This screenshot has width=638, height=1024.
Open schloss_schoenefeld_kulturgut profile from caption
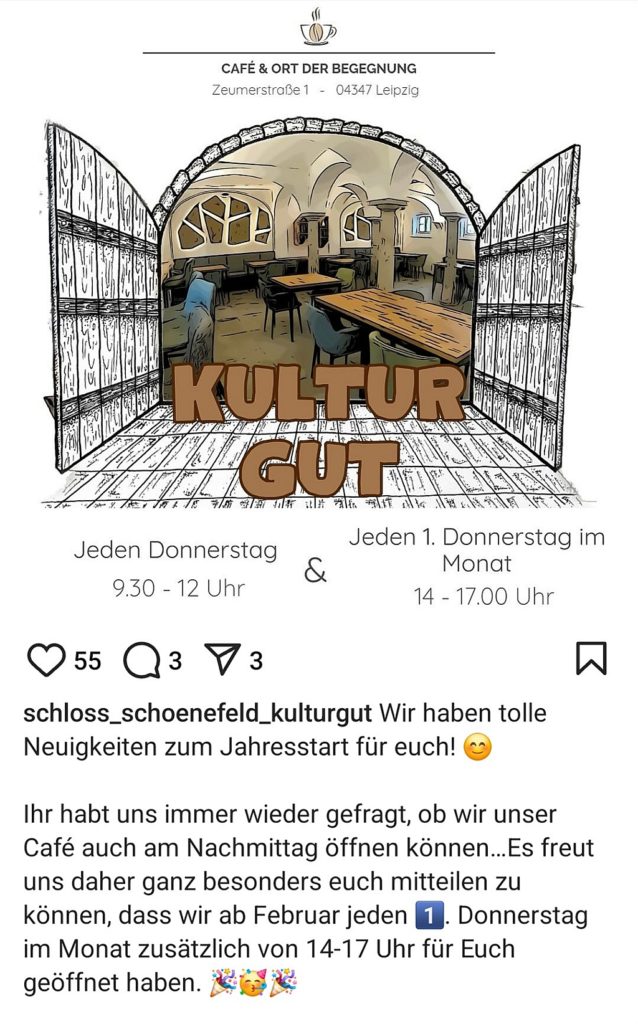[x=197, y=714]
